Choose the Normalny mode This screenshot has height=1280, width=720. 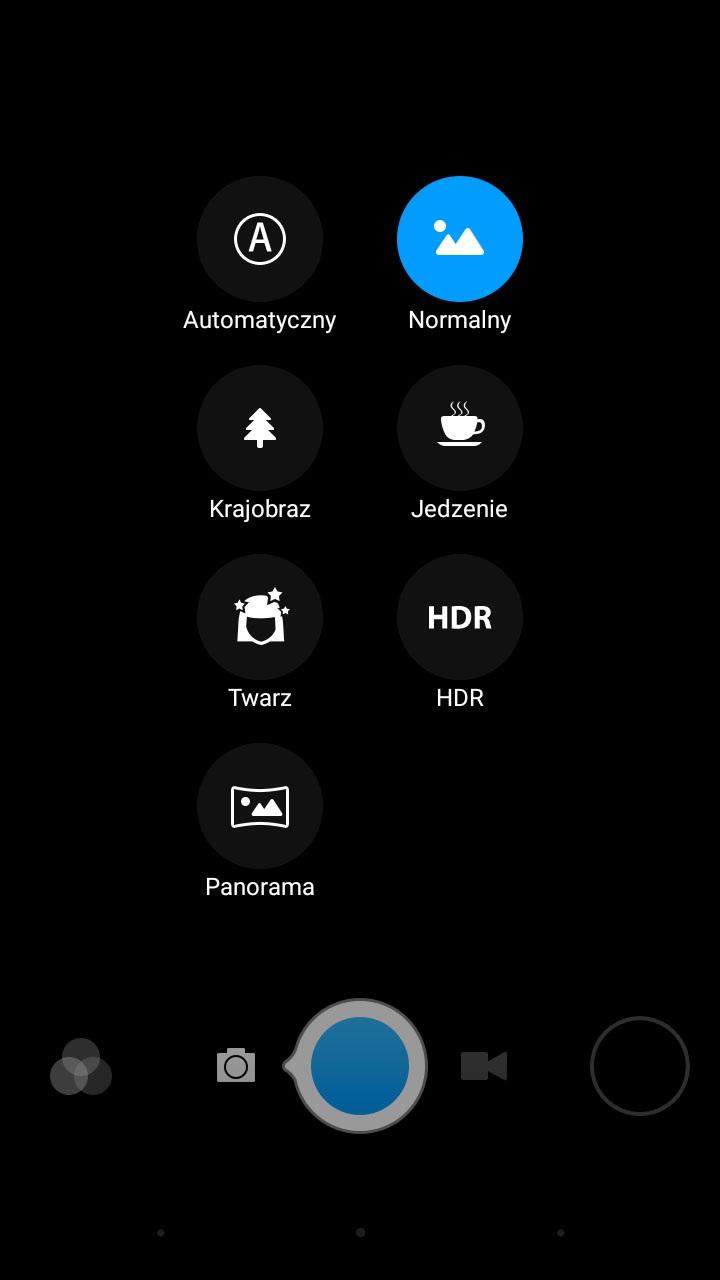pos(460,239)
